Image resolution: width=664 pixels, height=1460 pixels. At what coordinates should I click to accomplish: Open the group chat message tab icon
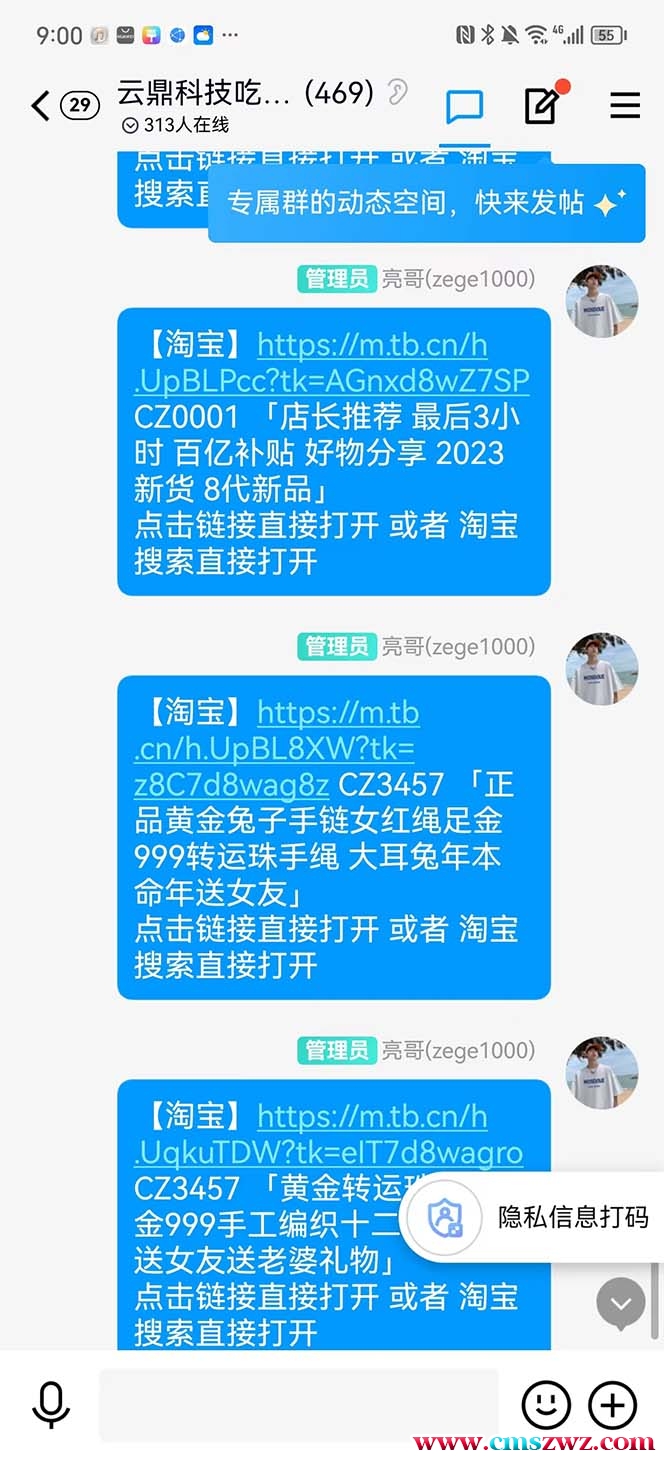tap(465, 106)
